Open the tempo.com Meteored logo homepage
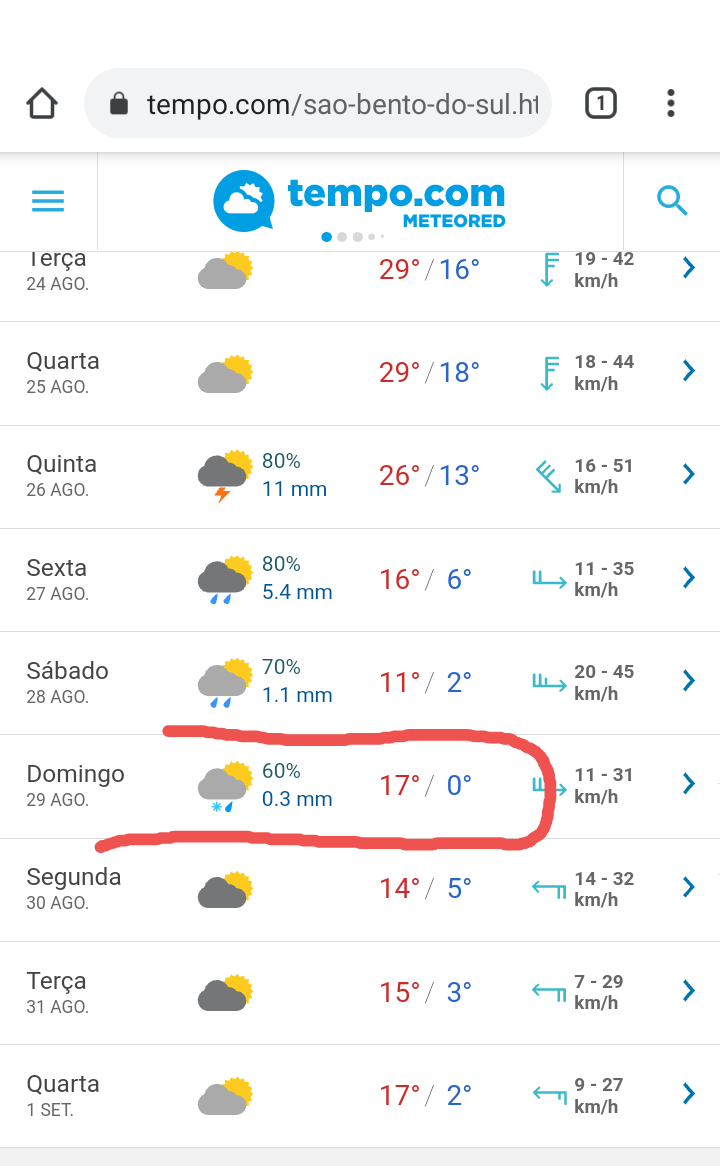The height and width of the screenshot is (1166, 720). pos(359,201)
